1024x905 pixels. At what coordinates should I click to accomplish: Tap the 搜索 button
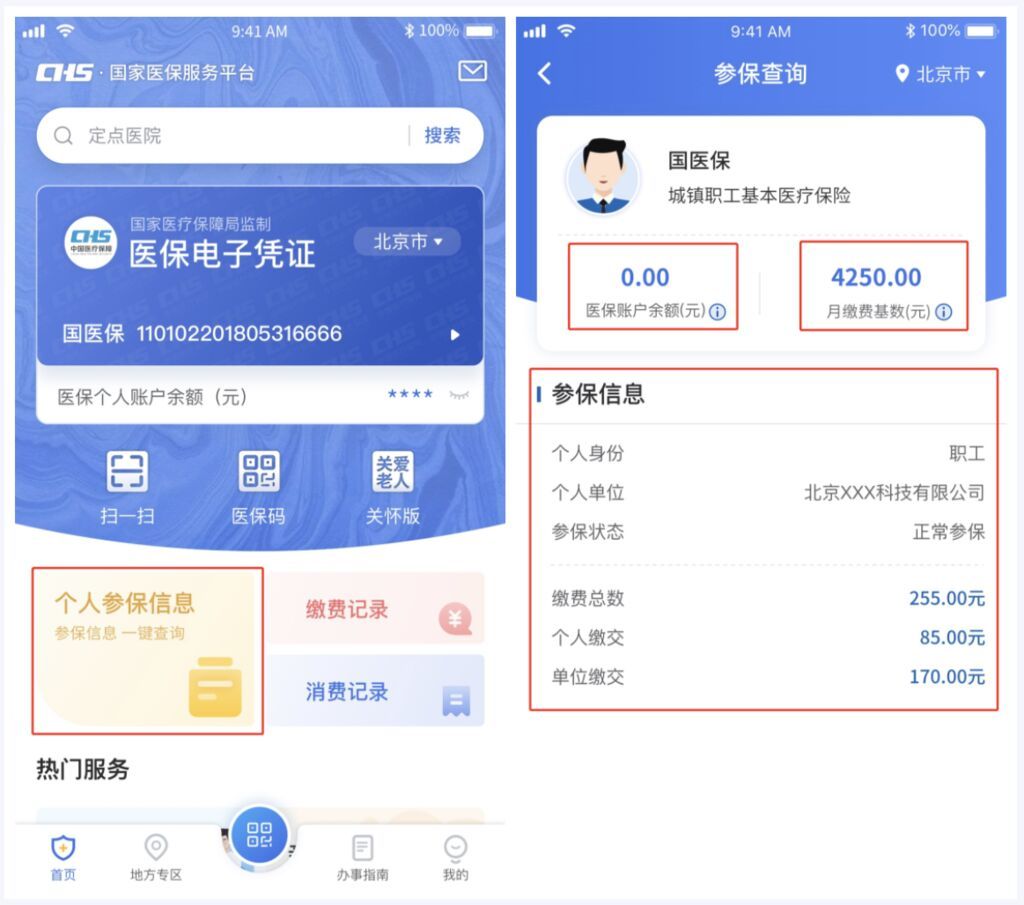click(442, 136)
